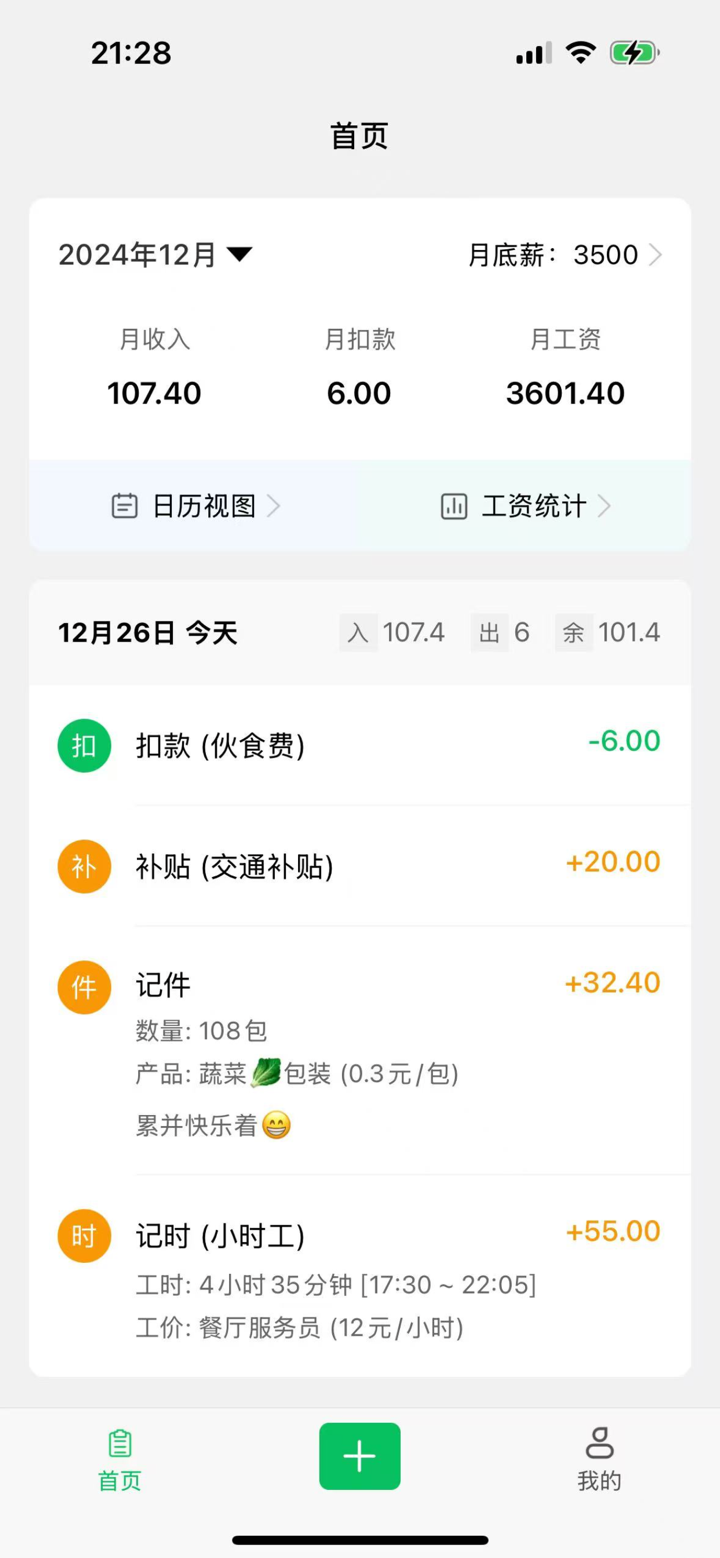Select the 时 hourly-work badge icon
Screen dimensions: 720x1558
(83, 1235)
